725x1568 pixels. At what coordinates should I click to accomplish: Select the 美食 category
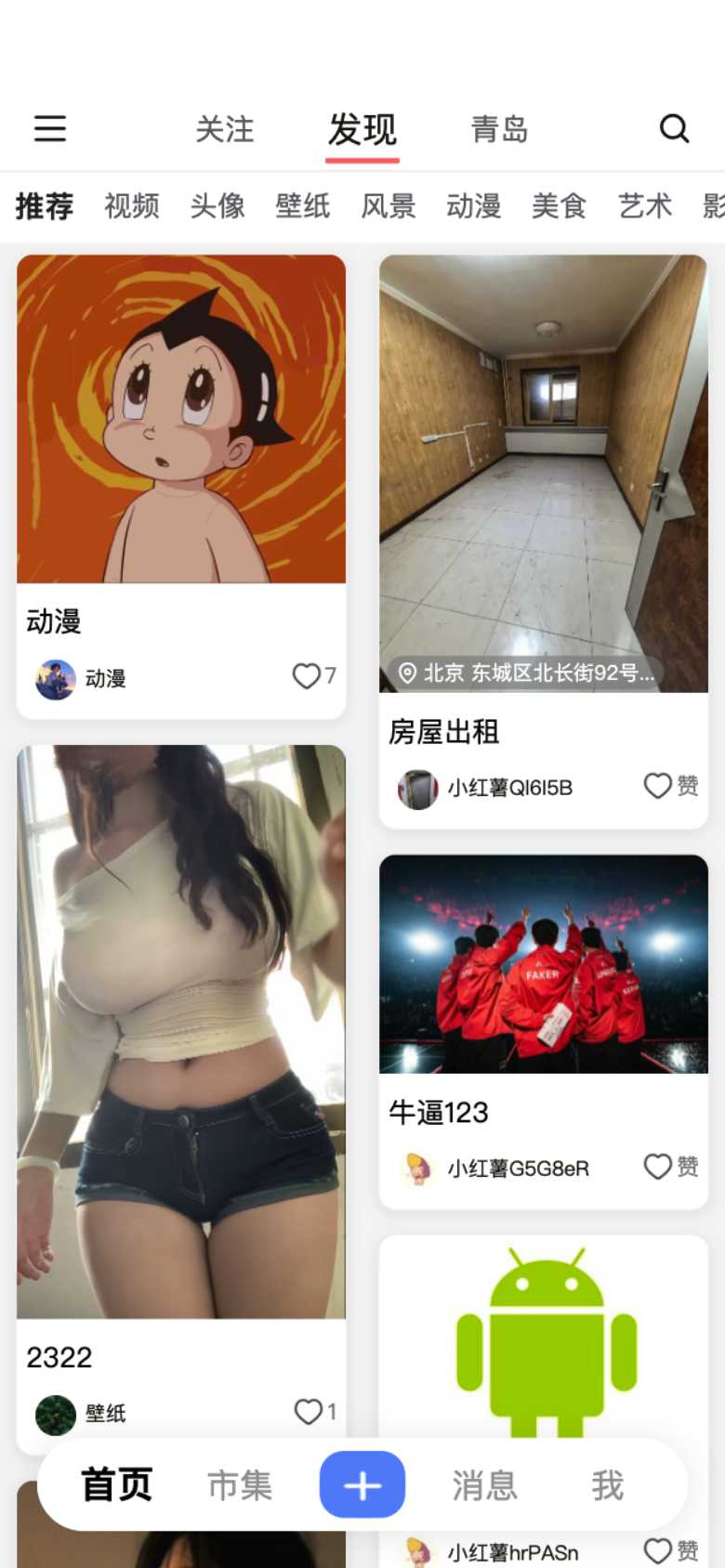pyautogui.click(x=560, y=205)
